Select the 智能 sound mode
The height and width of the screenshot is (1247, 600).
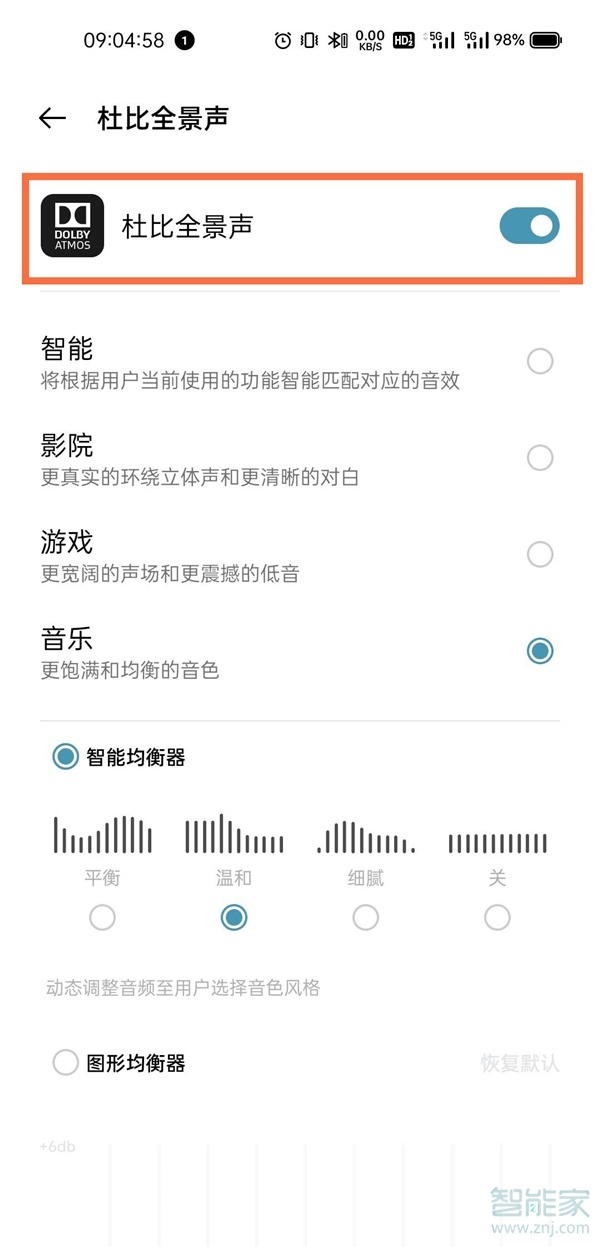click(x=540, y=361)
